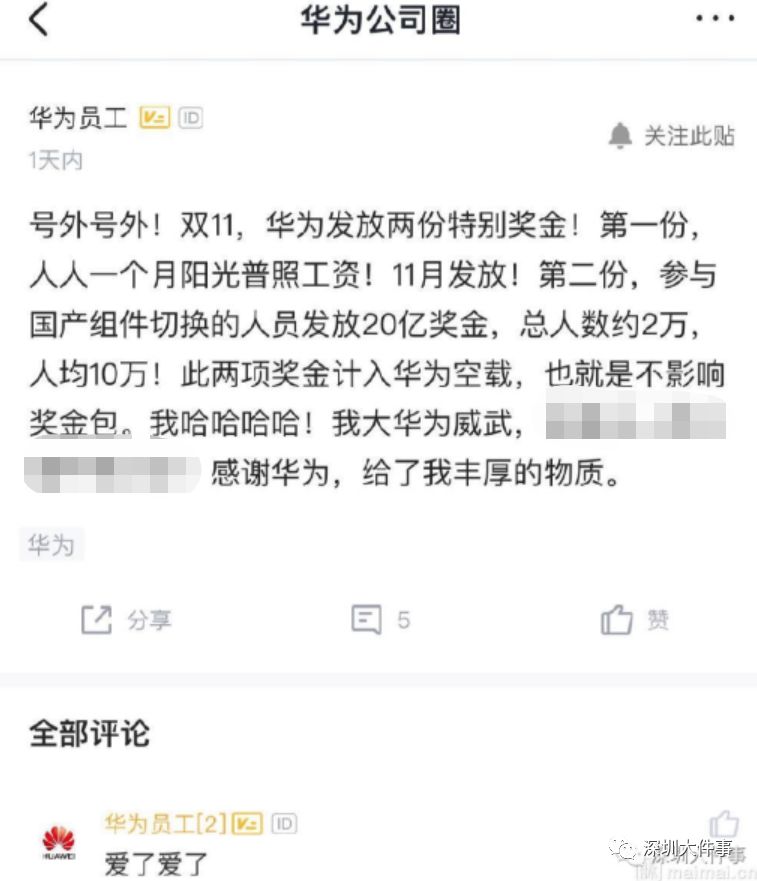Open the three-dot overflow menu

[x=715, y=20]
